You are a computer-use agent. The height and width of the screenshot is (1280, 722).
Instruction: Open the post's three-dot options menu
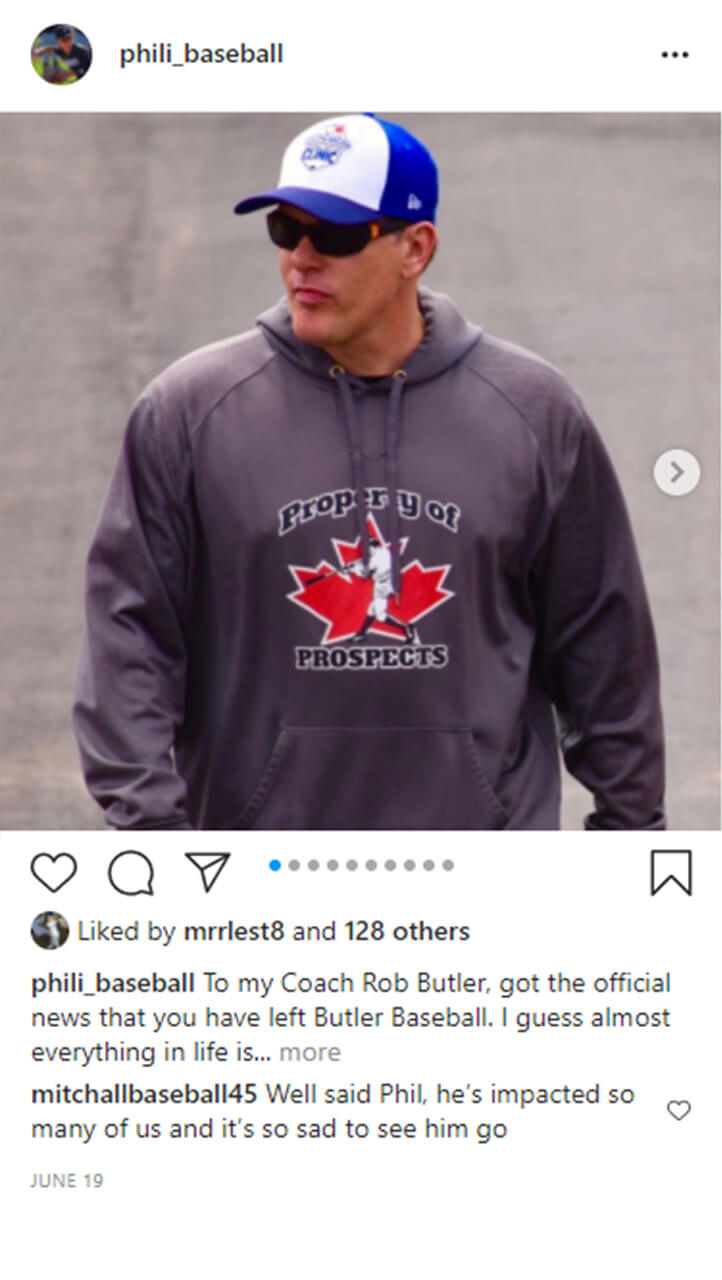pos(675,55)
